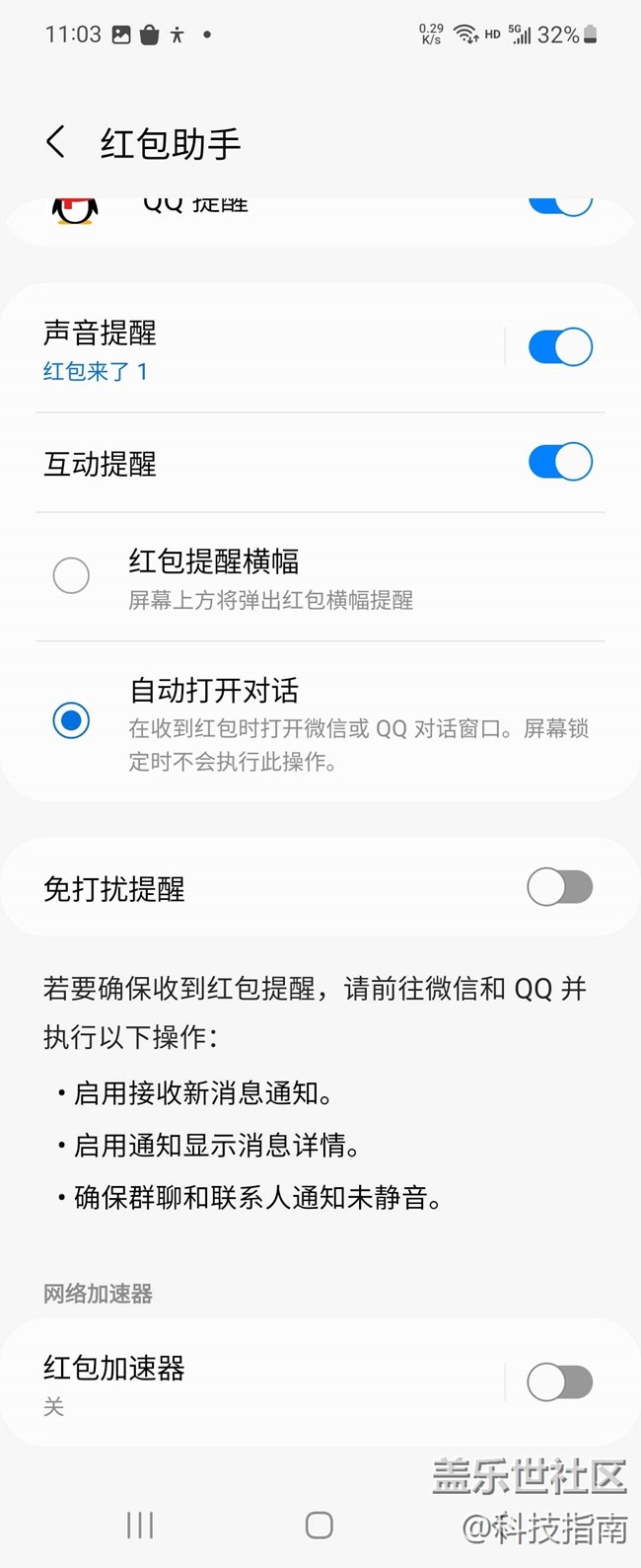Open the recent apps view

pyautogui.click(x=140, y=1526)
